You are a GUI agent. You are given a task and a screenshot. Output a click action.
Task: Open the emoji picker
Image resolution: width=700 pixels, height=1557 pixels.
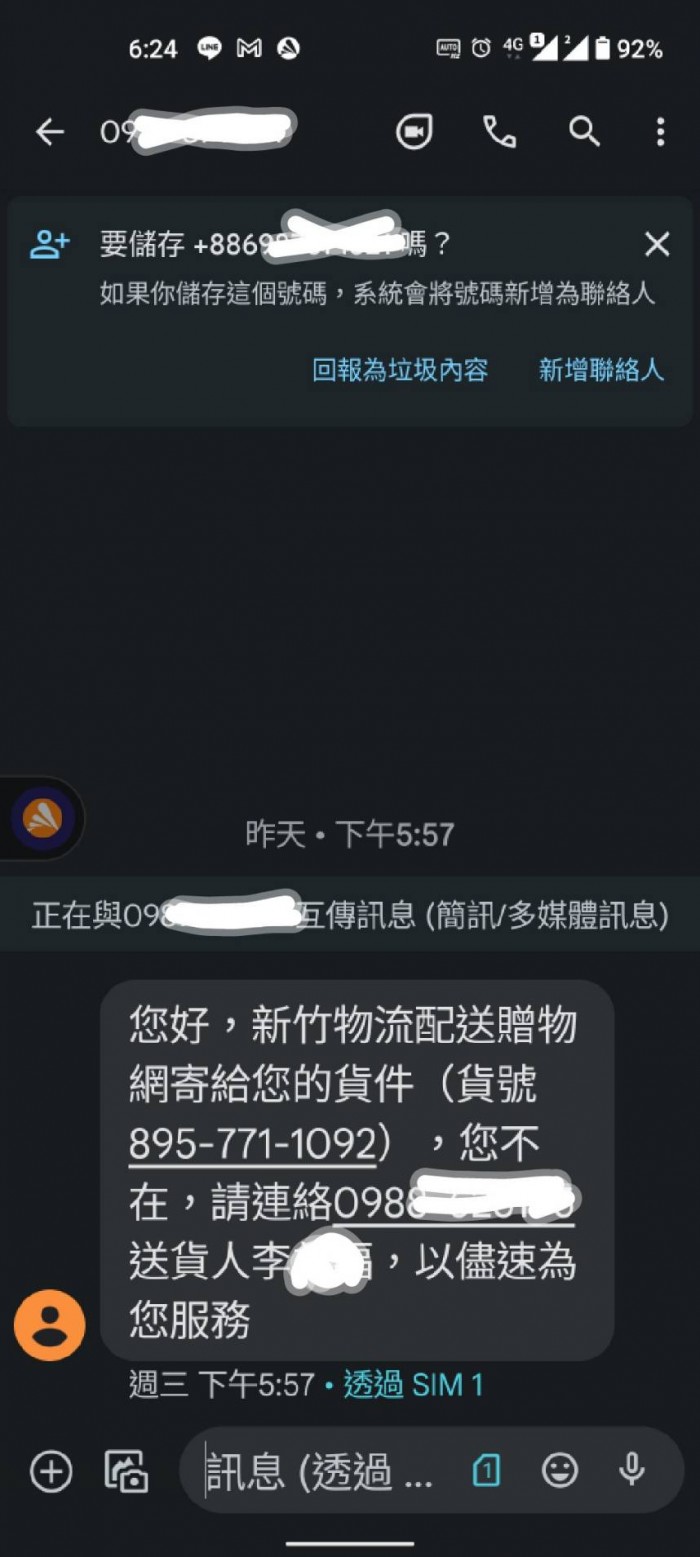[x=560, y=1470]
